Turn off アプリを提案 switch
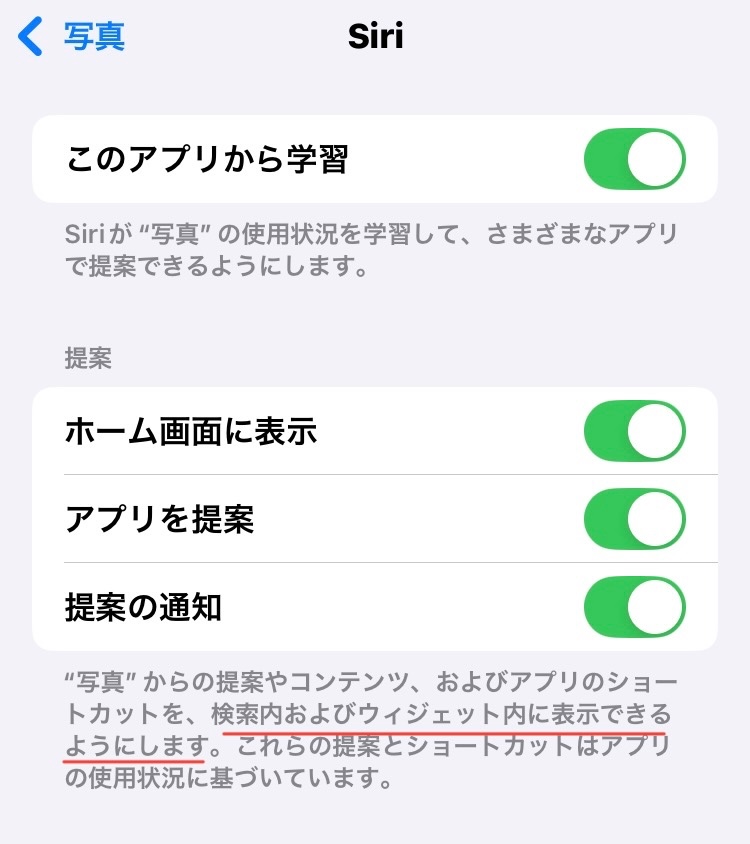 pyautogui.click(x=634, y=519)
